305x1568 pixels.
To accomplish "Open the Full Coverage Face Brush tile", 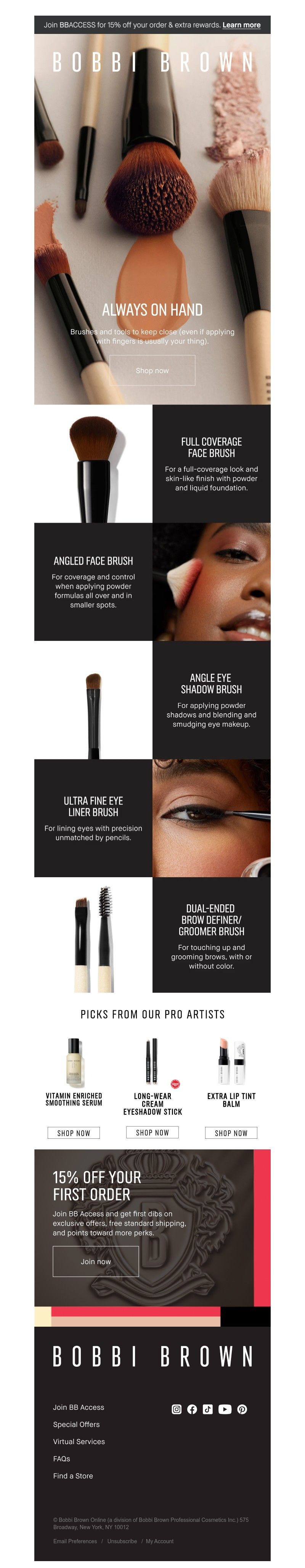I will tap(211, 463).
